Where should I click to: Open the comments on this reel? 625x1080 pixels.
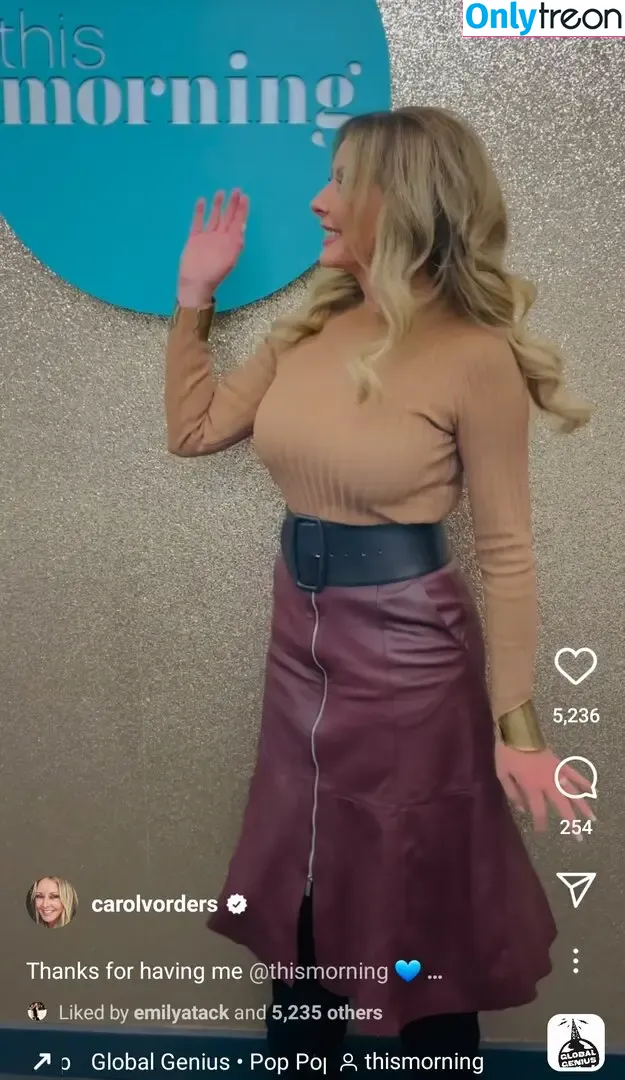[575, 779]
